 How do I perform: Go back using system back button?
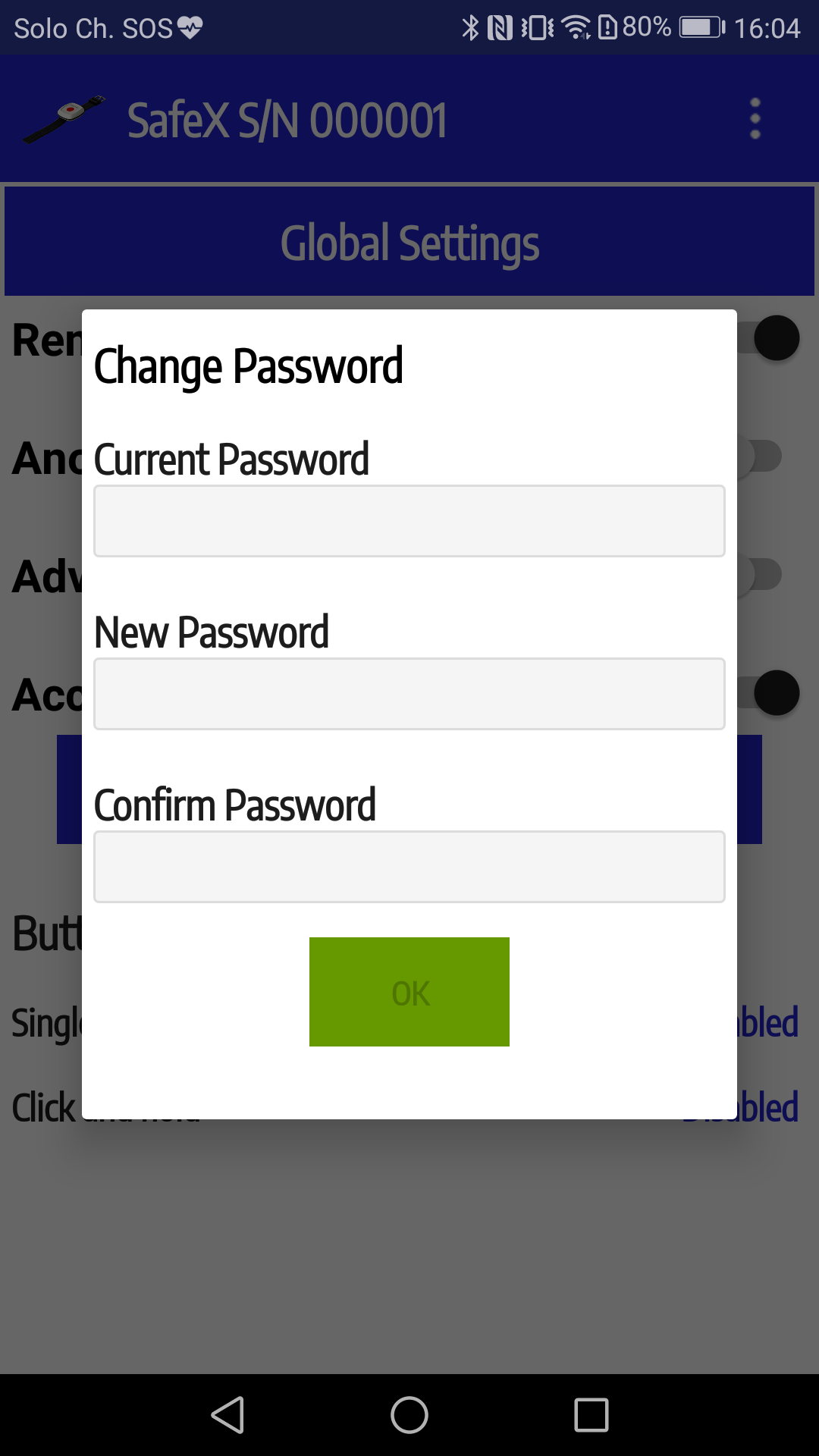pos(227,1415)
